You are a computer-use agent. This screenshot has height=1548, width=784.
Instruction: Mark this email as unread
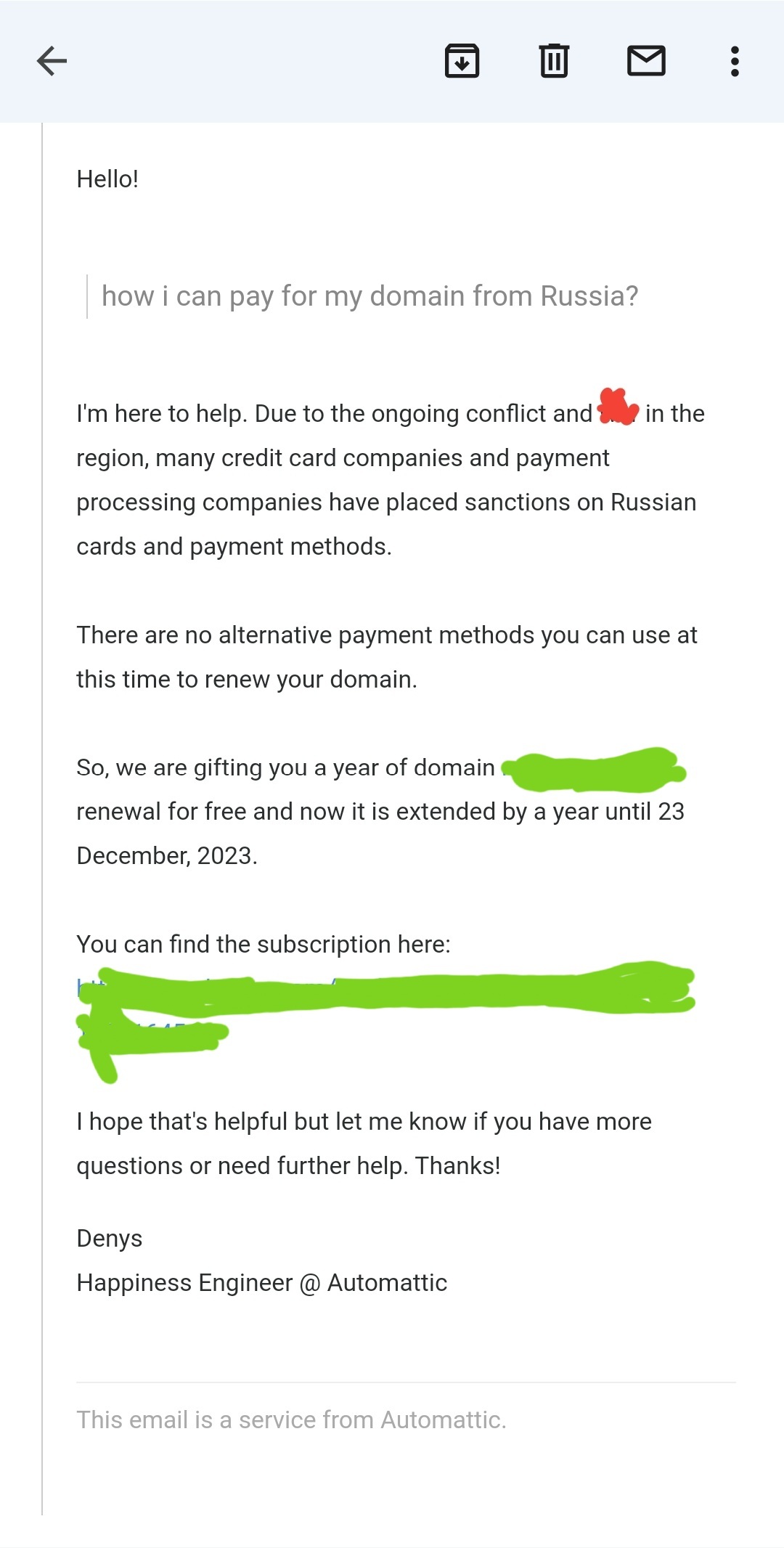coord(646,61)
